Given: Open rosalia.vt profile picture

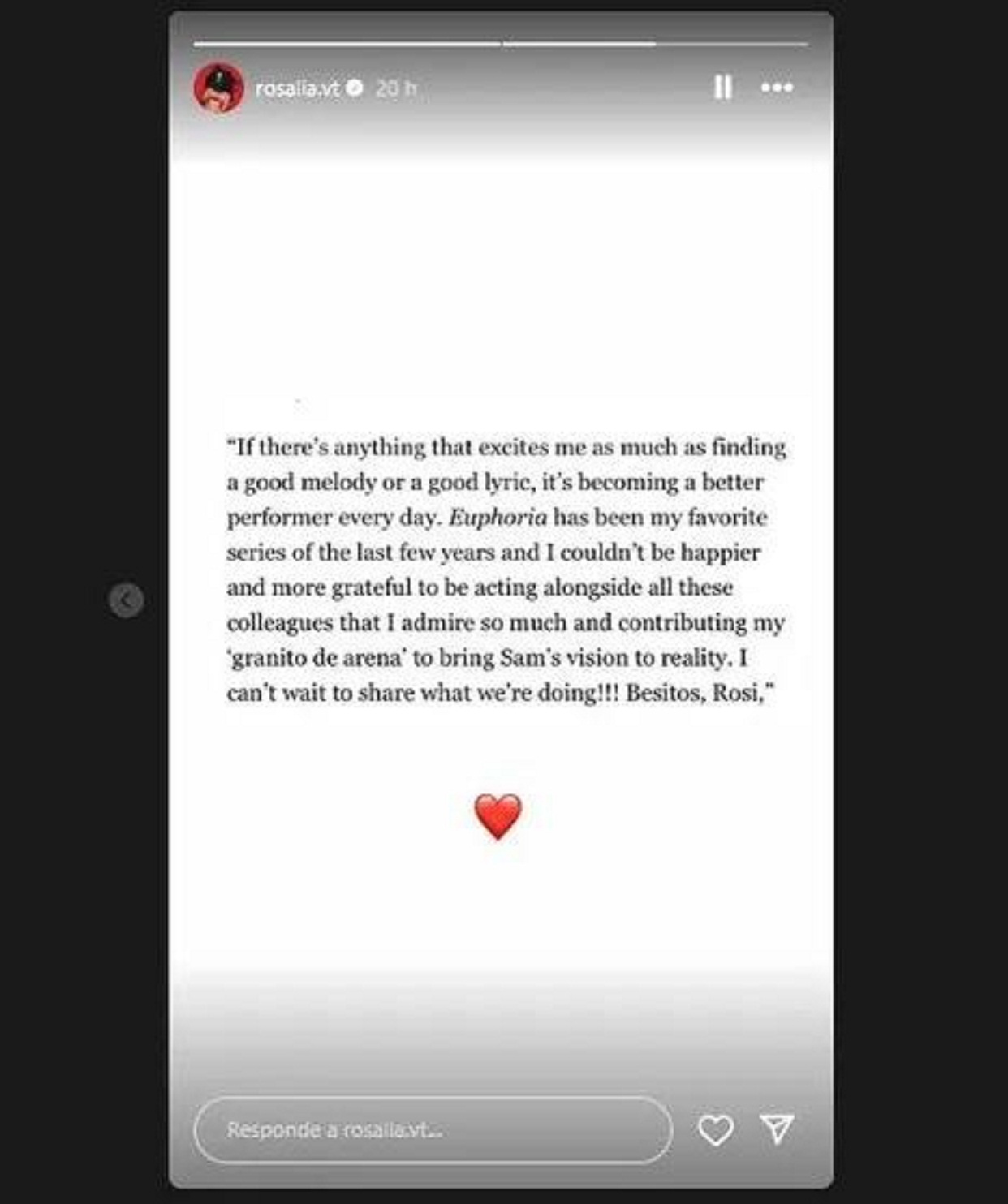Looking at the screenshot, I should point(219,88).
